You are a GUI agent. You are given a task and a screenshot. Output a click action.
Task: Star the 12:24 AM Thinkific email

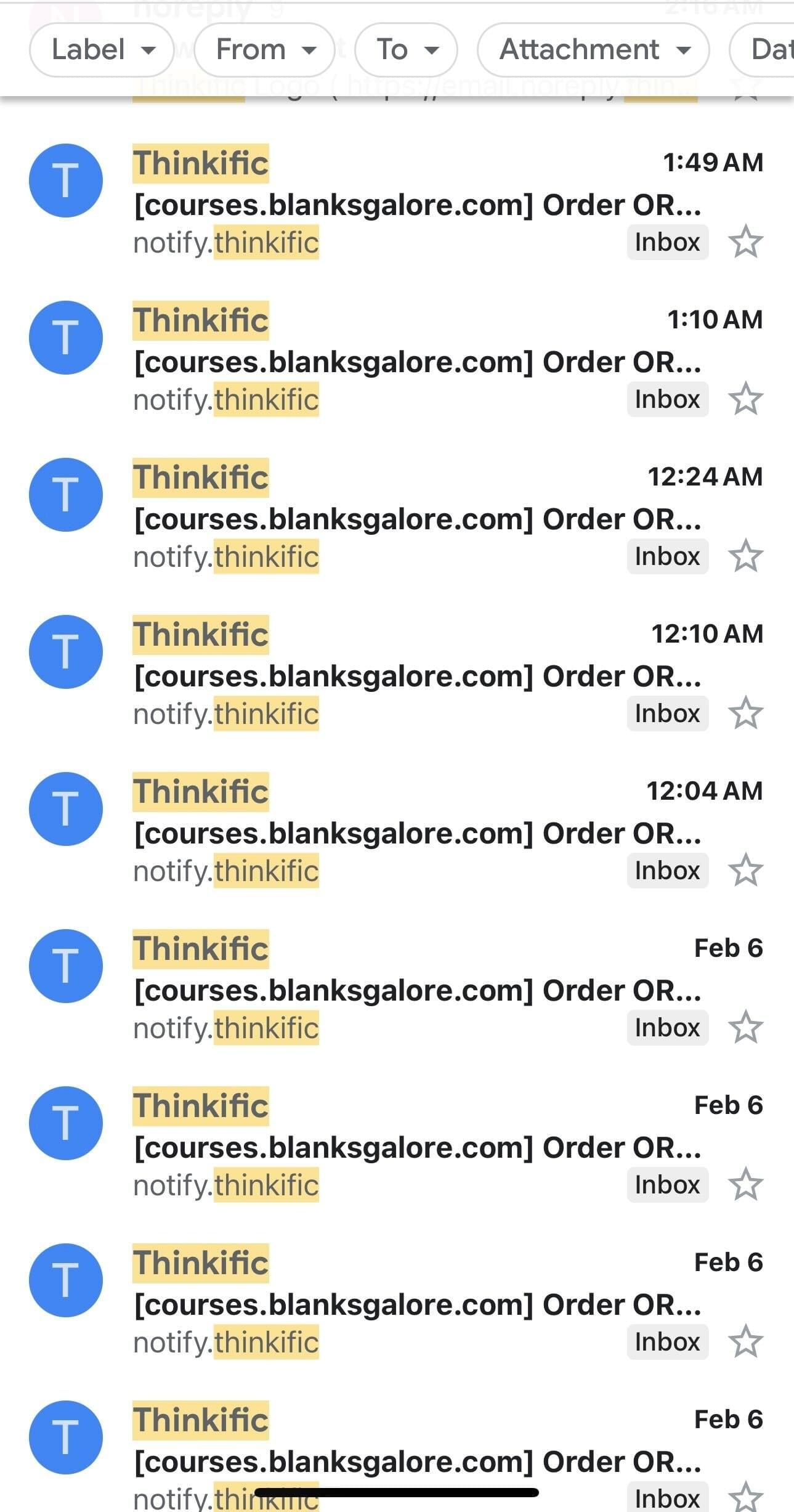coord(745,556)
